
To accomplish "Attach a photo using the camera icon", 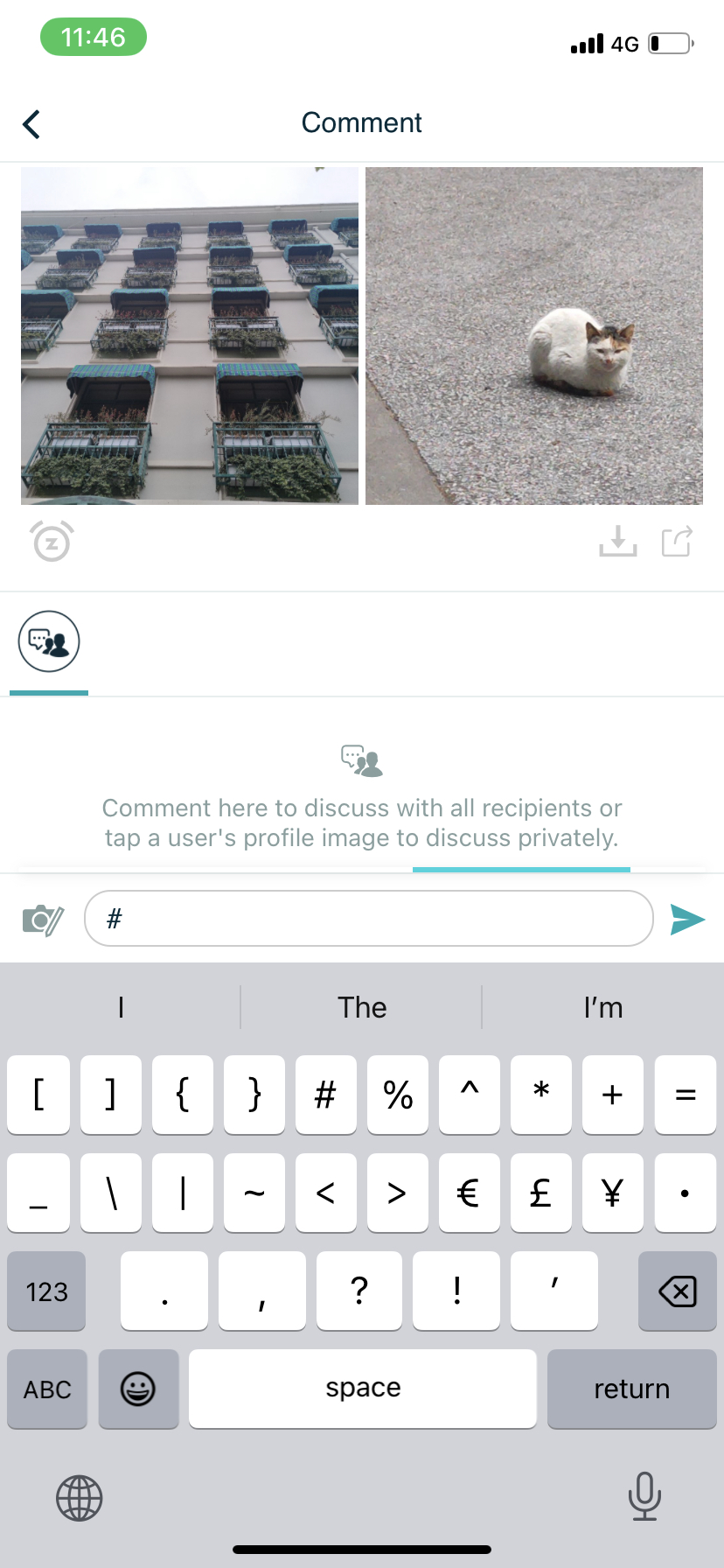I will coord(43,920).
